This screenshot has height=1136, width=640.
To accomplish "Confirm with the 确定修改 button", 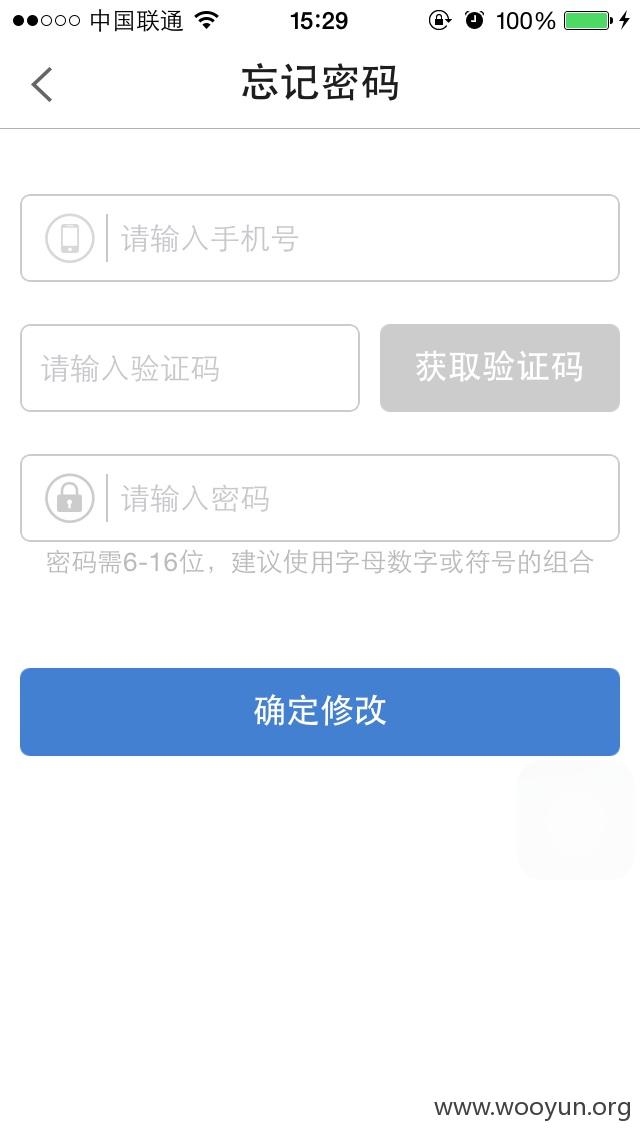I will (x=320, y=711).
